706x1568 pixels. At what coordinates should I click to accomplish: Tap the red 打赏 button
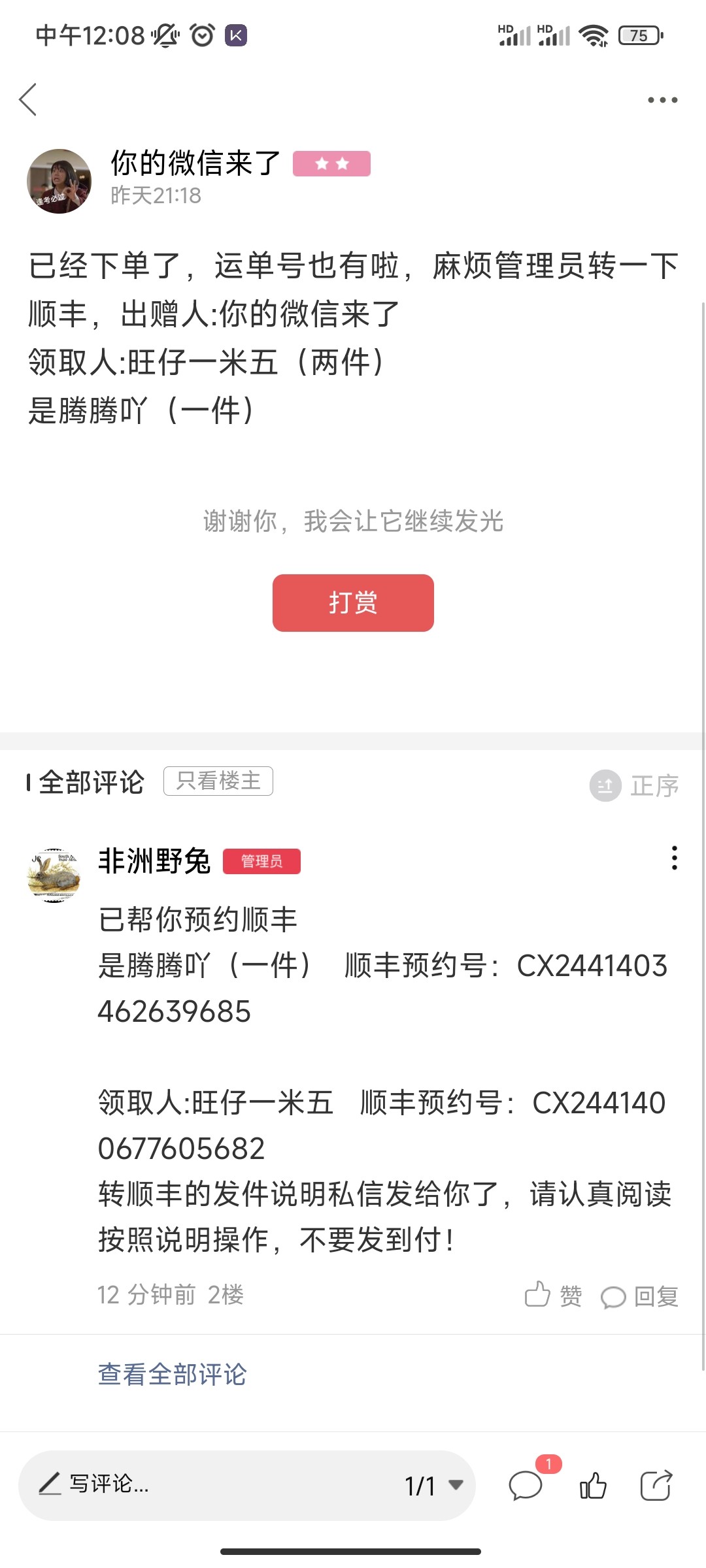click(353, 602)
